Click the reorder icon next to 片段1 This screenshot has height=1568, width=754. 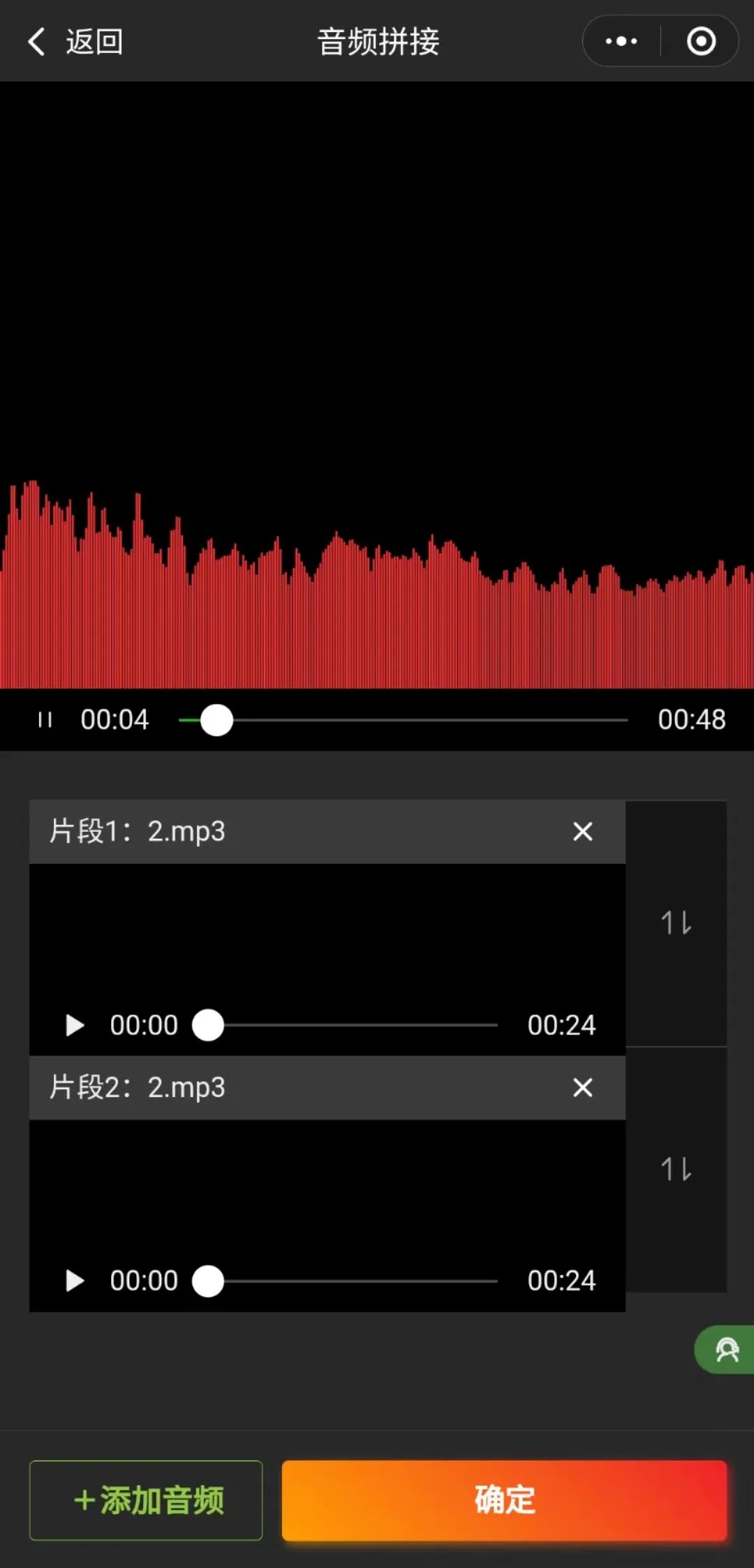pos(676,923)
